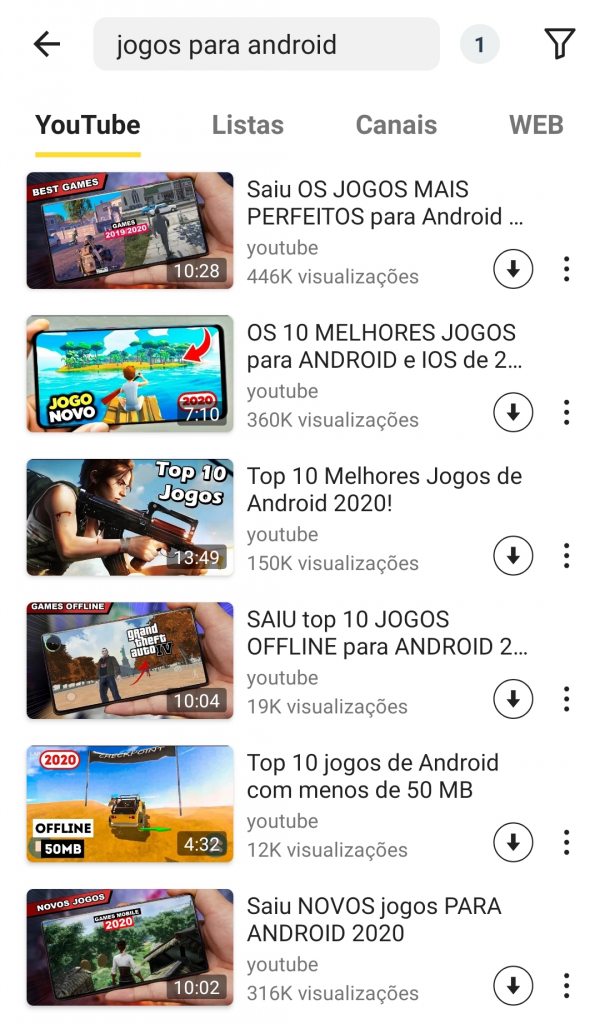The height and width of the screenshot is (1024, 600).
Task: Open 'SAIU top 10 JOGOS OFFLINE' video
Action: point(385,633)
